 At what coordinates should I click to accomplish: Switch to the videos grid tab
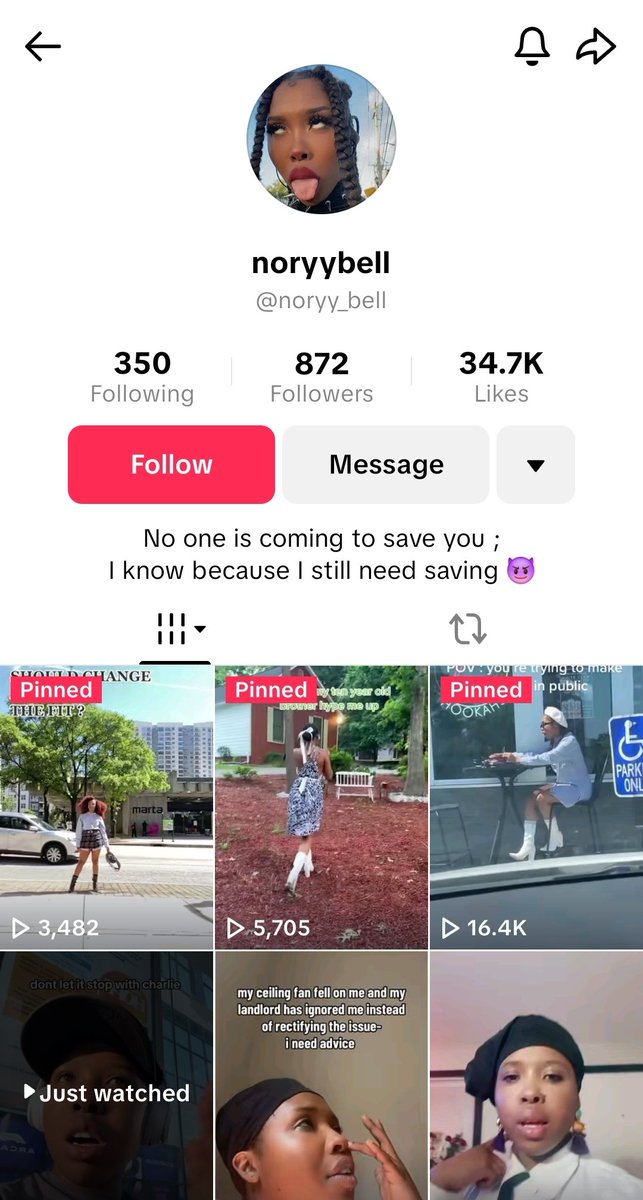176,630
